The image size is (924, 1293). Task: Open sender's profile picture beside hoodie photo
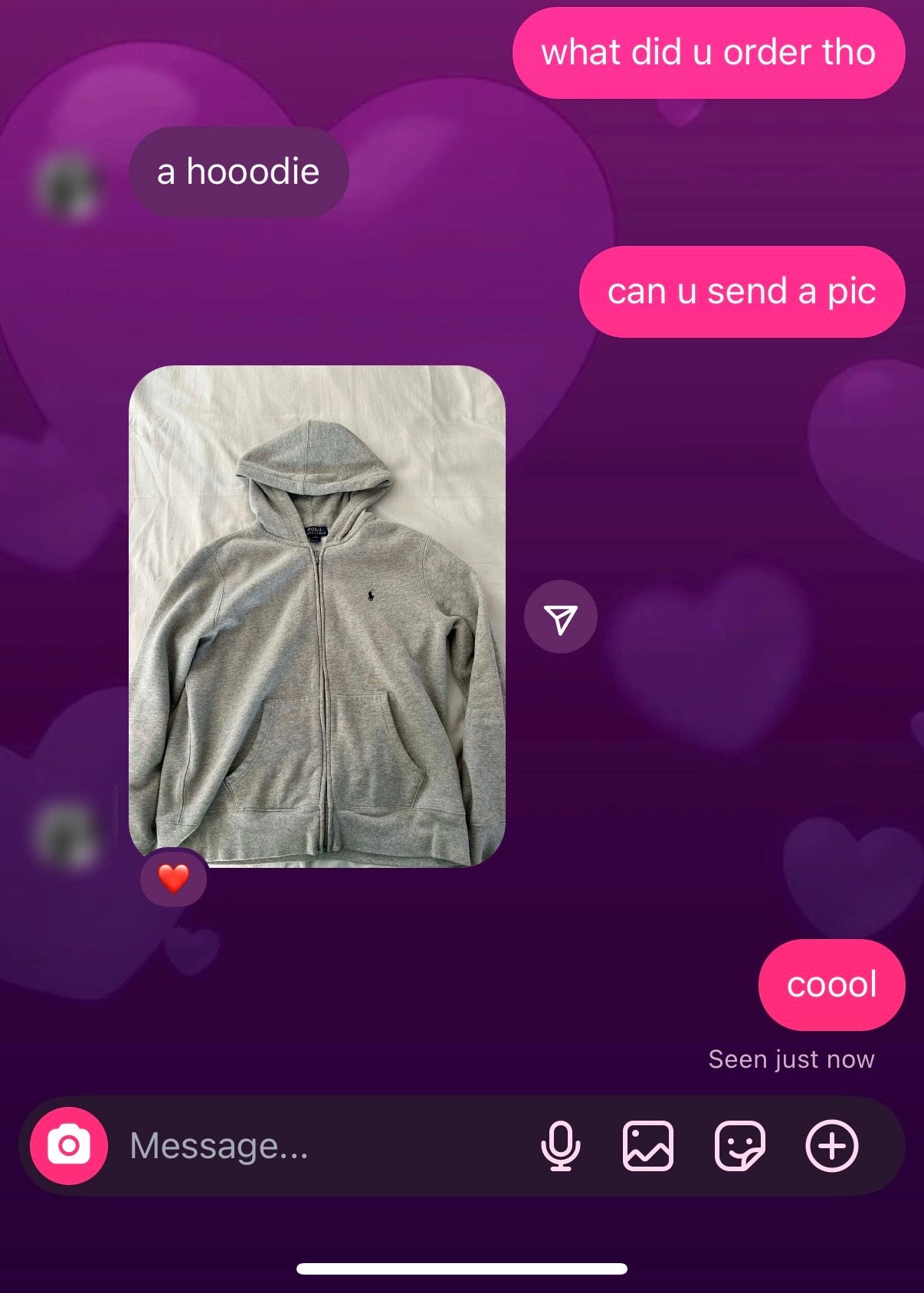click(x=67, y=835)
